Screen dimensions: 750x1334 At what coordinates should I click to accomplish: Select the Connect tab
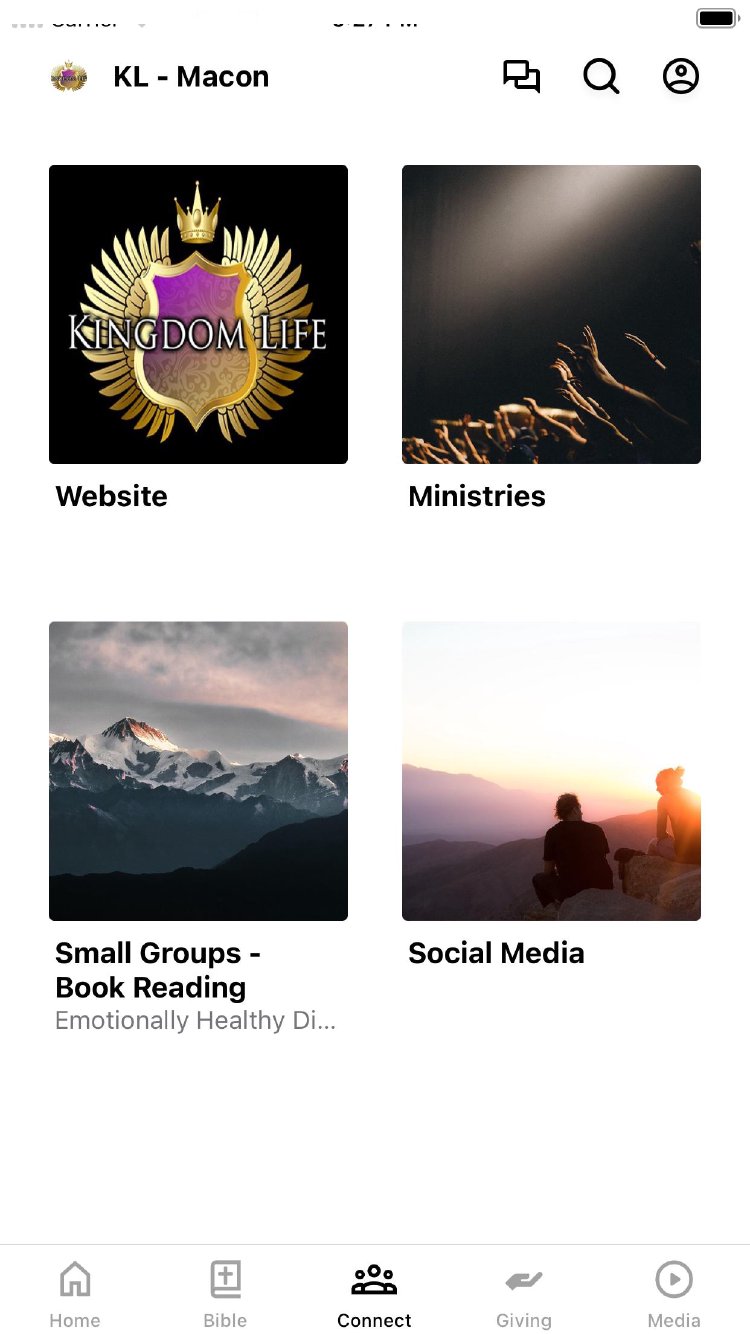click(x=374, y=1294)
